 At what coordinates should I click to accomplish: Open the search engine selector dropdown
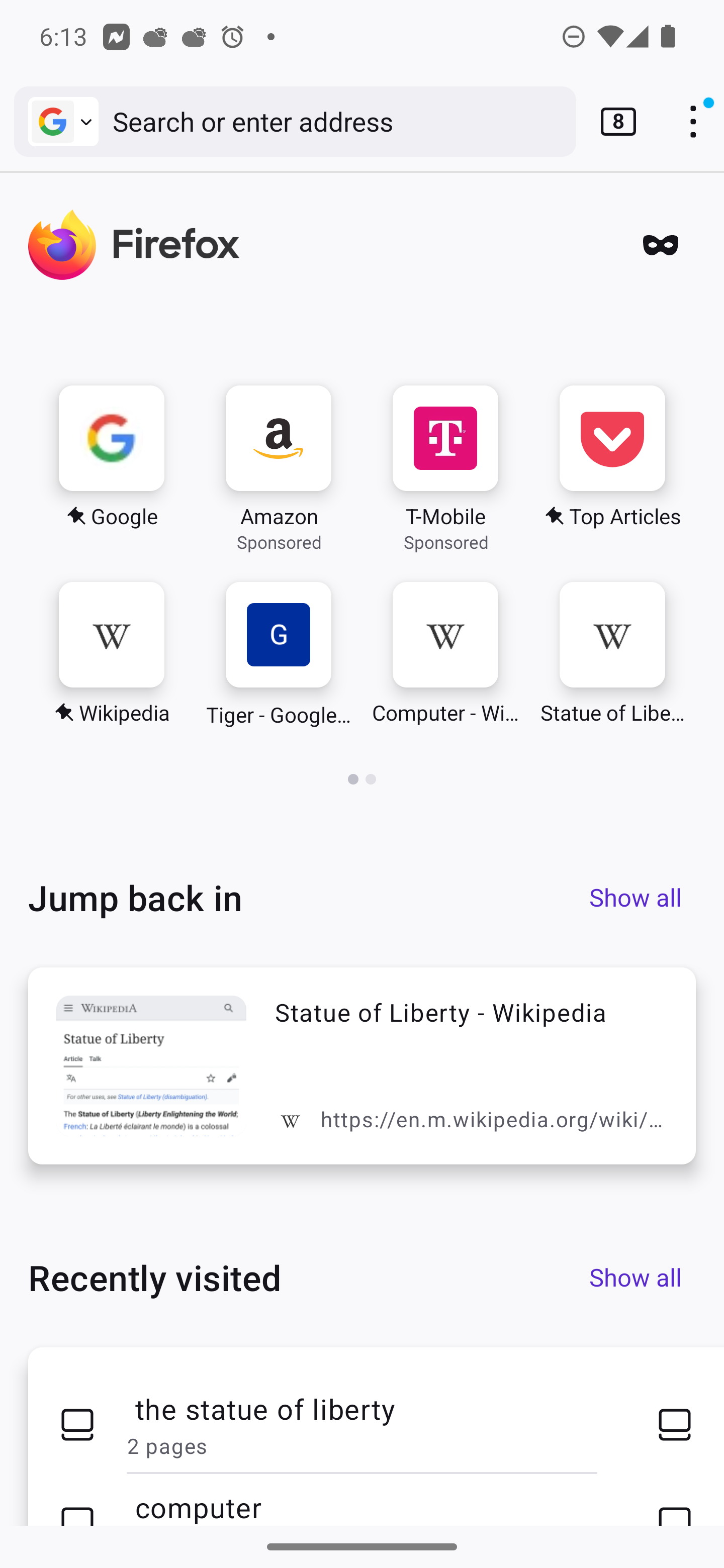(63, 122)
